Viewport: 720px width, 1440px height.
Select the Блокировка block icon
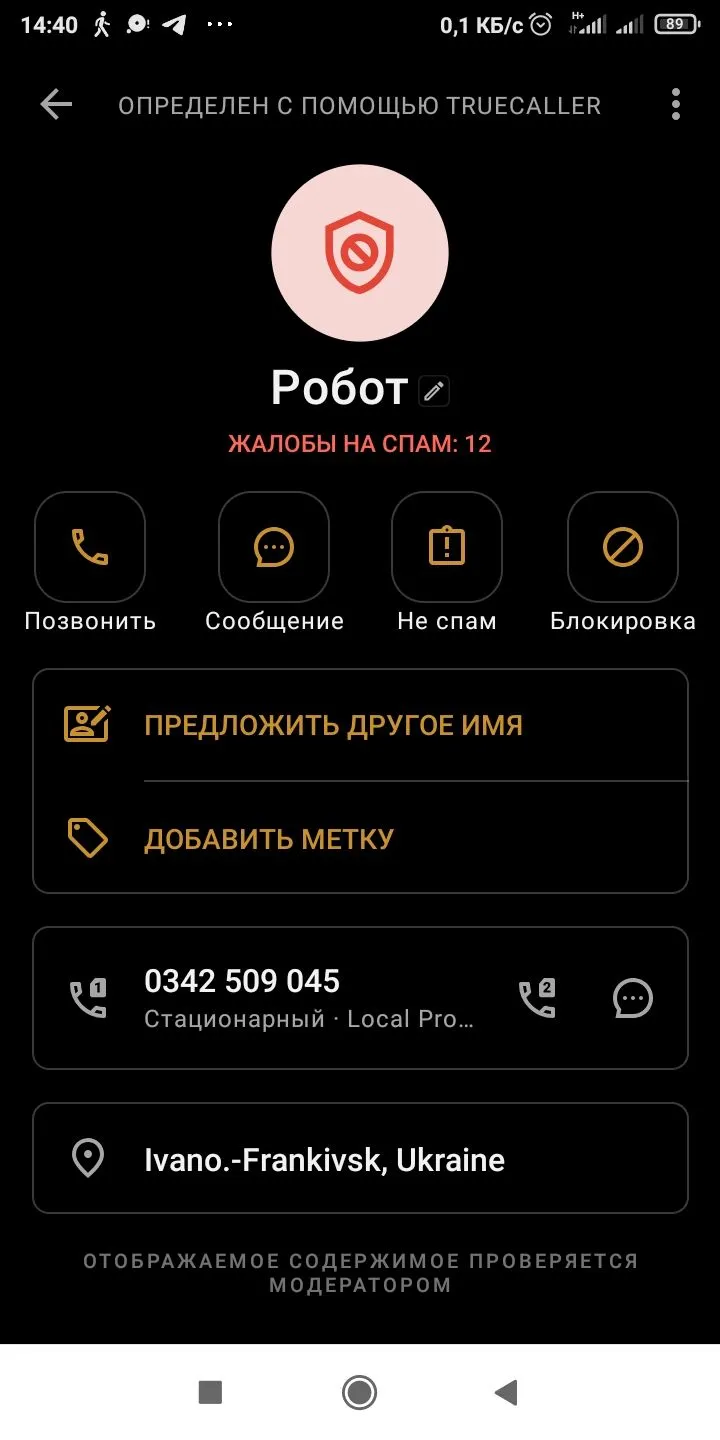click(622, 546)
